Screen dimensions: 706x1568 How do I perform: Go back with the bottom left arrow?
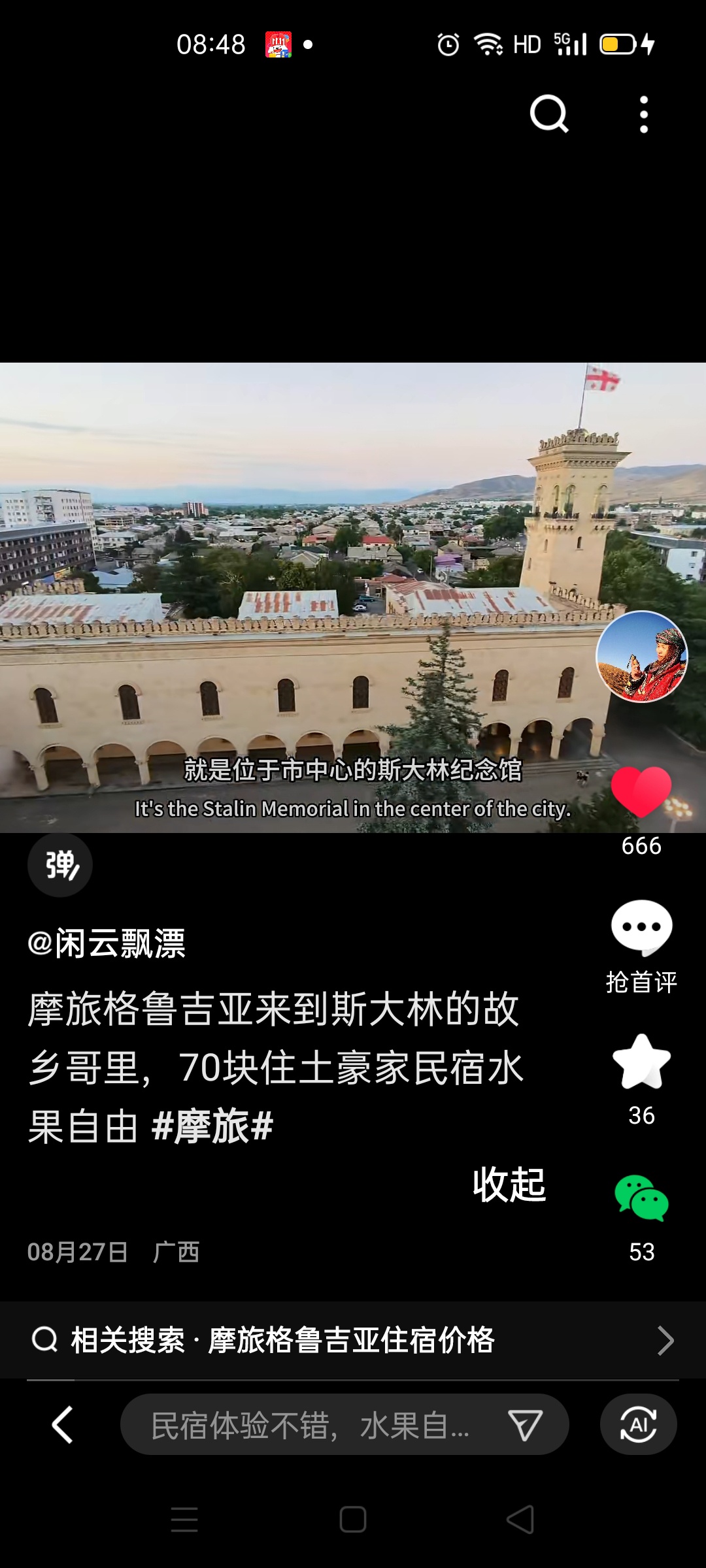coord(63,1424)
